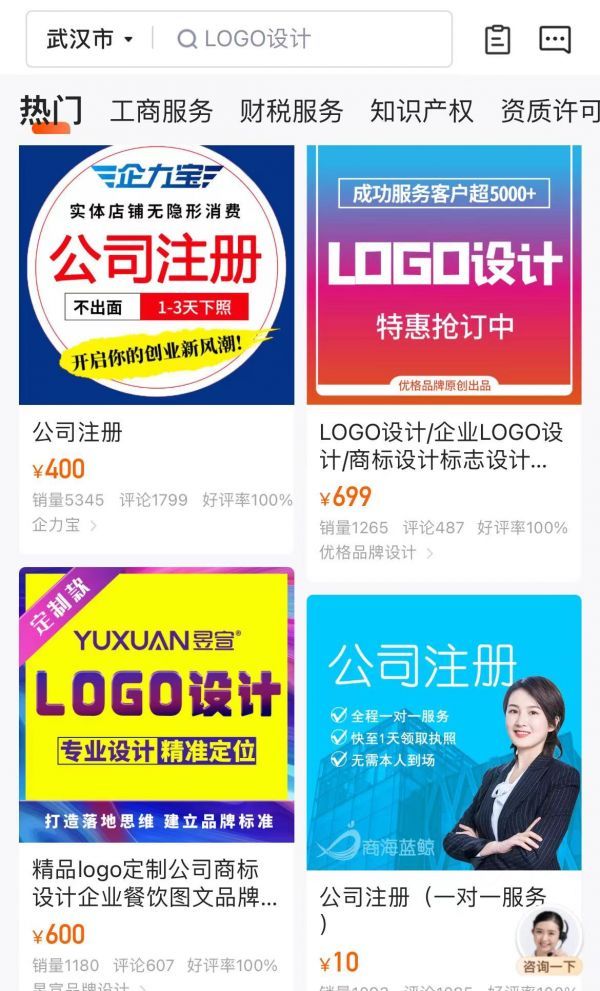Go to the 知识产权 tab
The height and width of the screenshot is (991, 600).
tap(421, 111)
